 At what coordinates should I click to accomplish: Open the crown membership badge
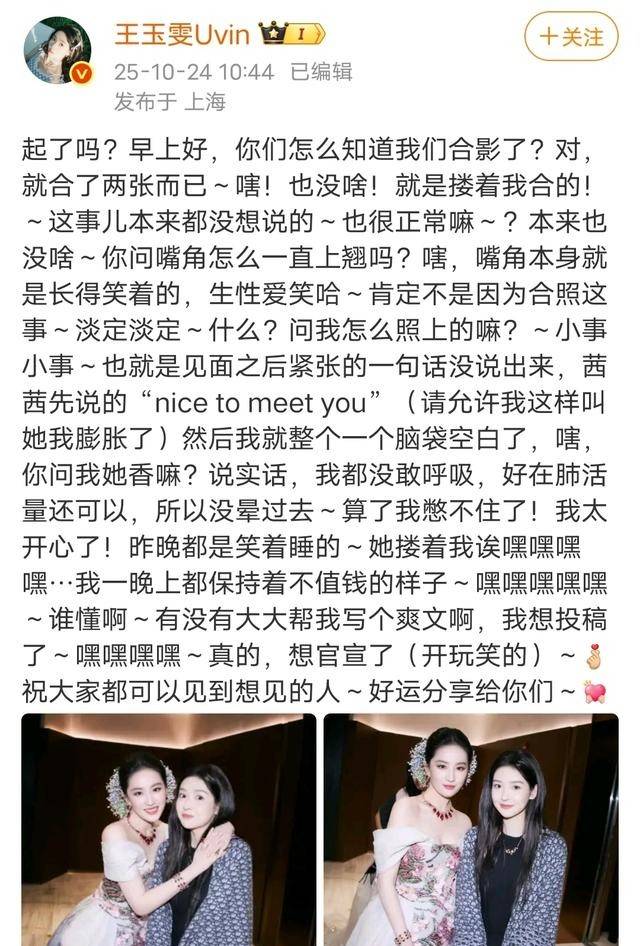coord(291,34)
